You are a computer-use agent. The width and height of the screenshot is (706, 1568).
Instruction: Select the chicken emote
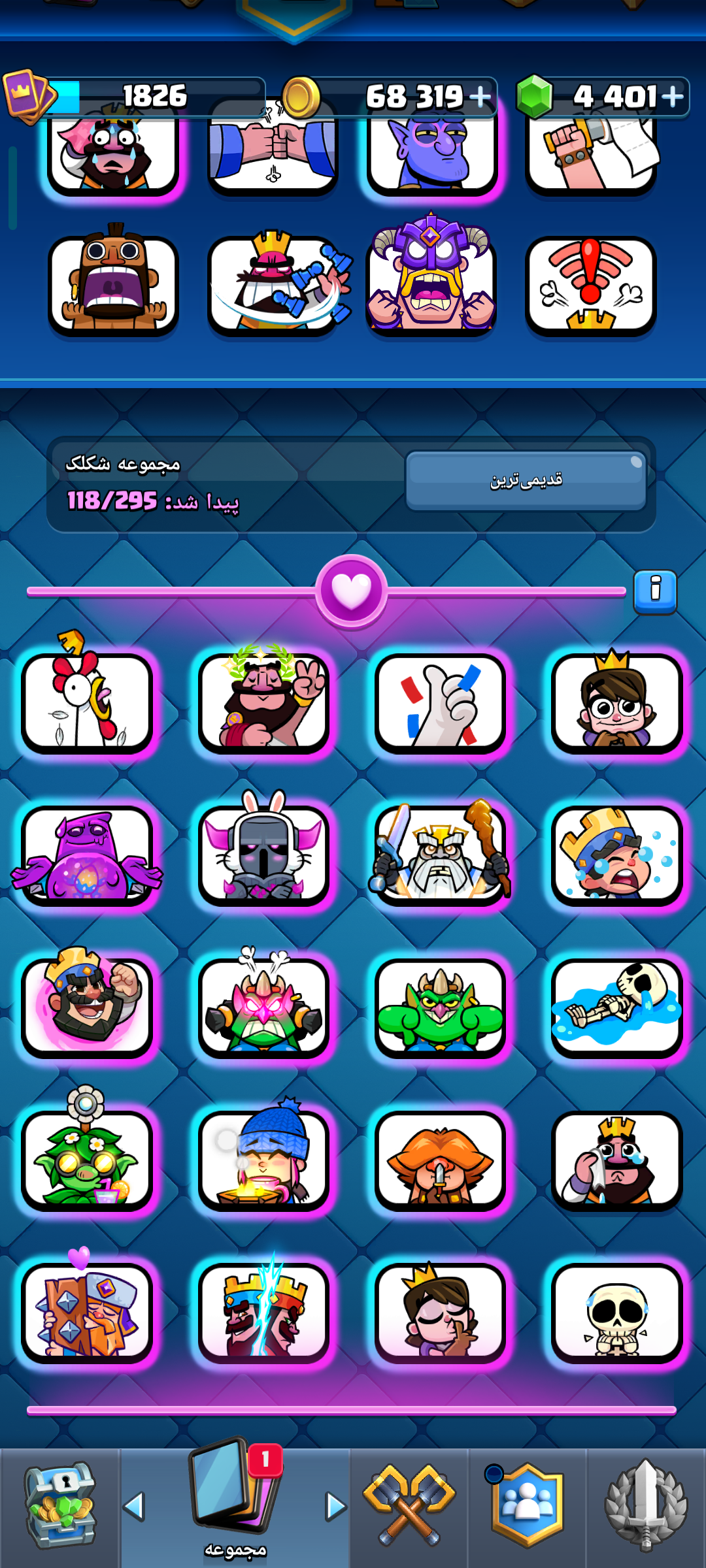click(87, 702)
